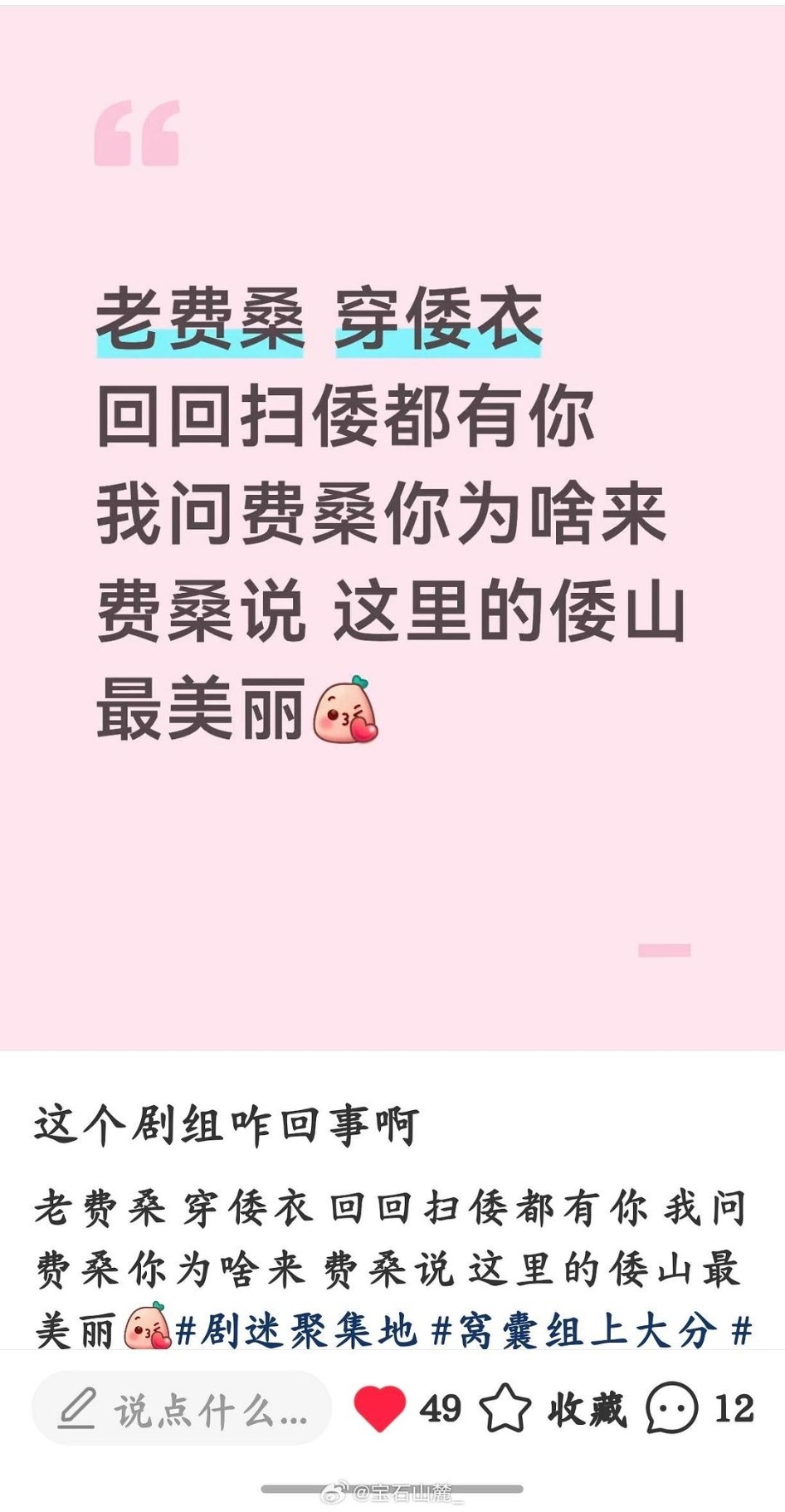Image resolution: width=785 pixels, height=1512 pixels.
Task: Unlike the post via the red heart
Action: tap(379, 1408)
